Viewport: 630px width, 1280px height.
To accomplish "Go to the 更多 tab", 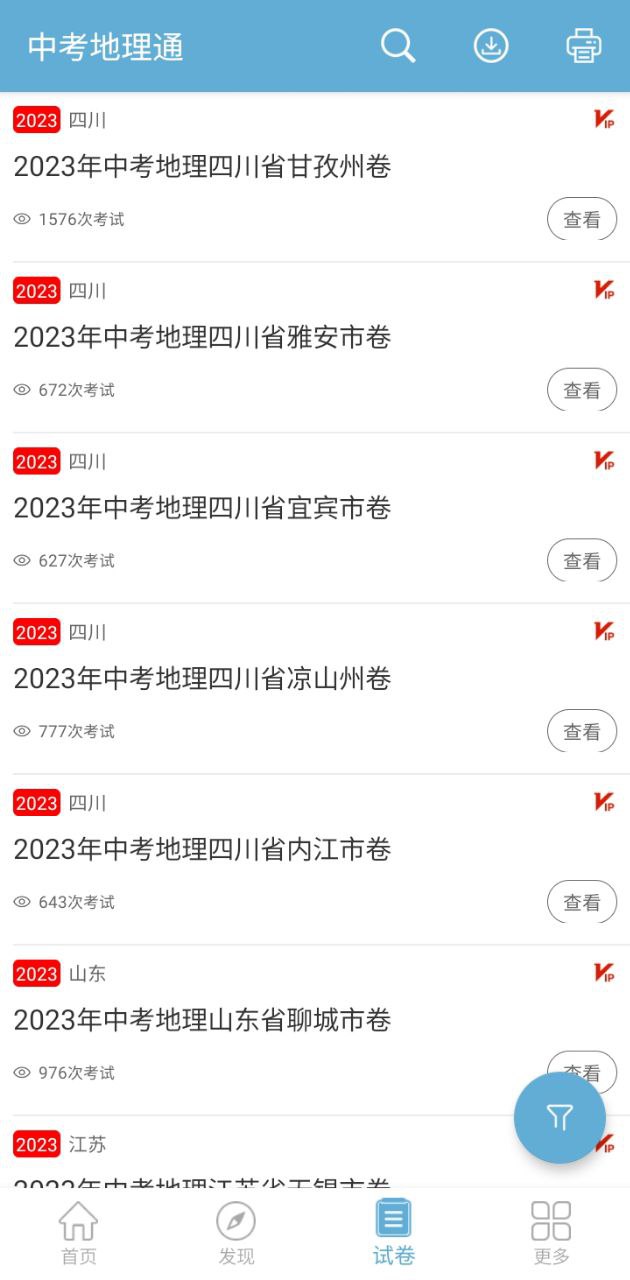I will click(x=551, y=1233).
